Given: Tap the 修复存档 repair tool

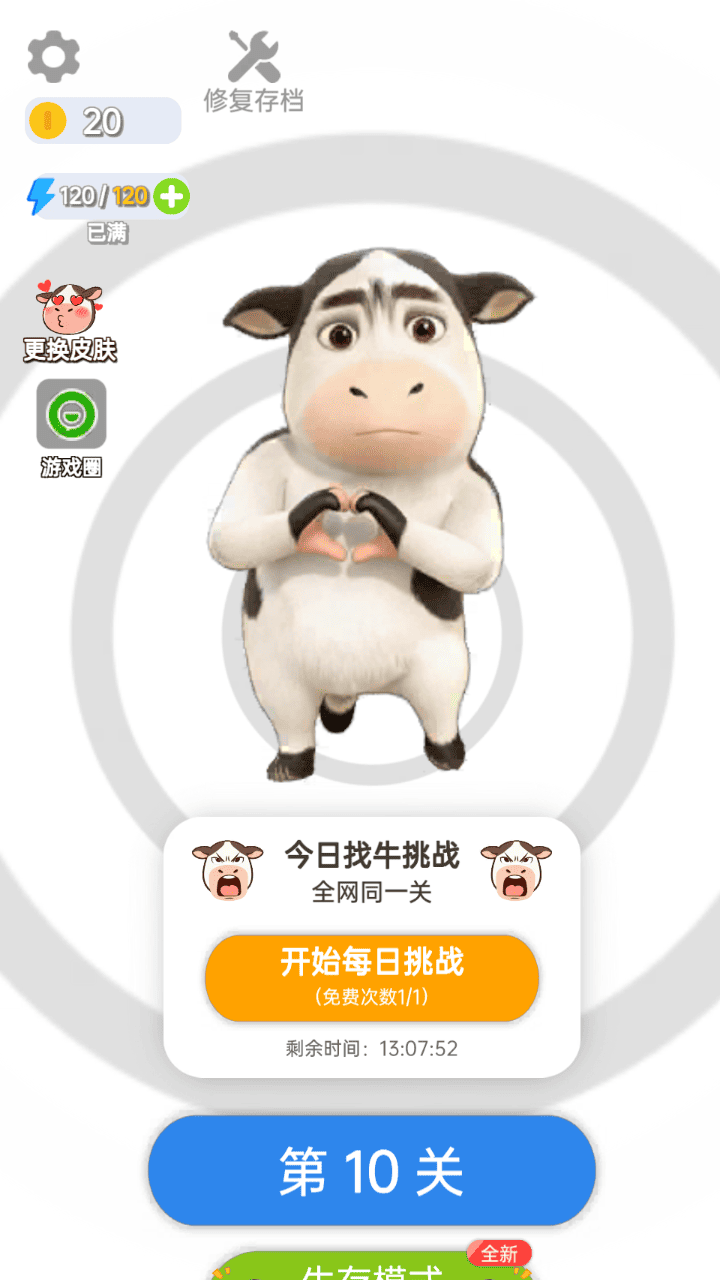Looking at the screenshot, I should [254, 70].
